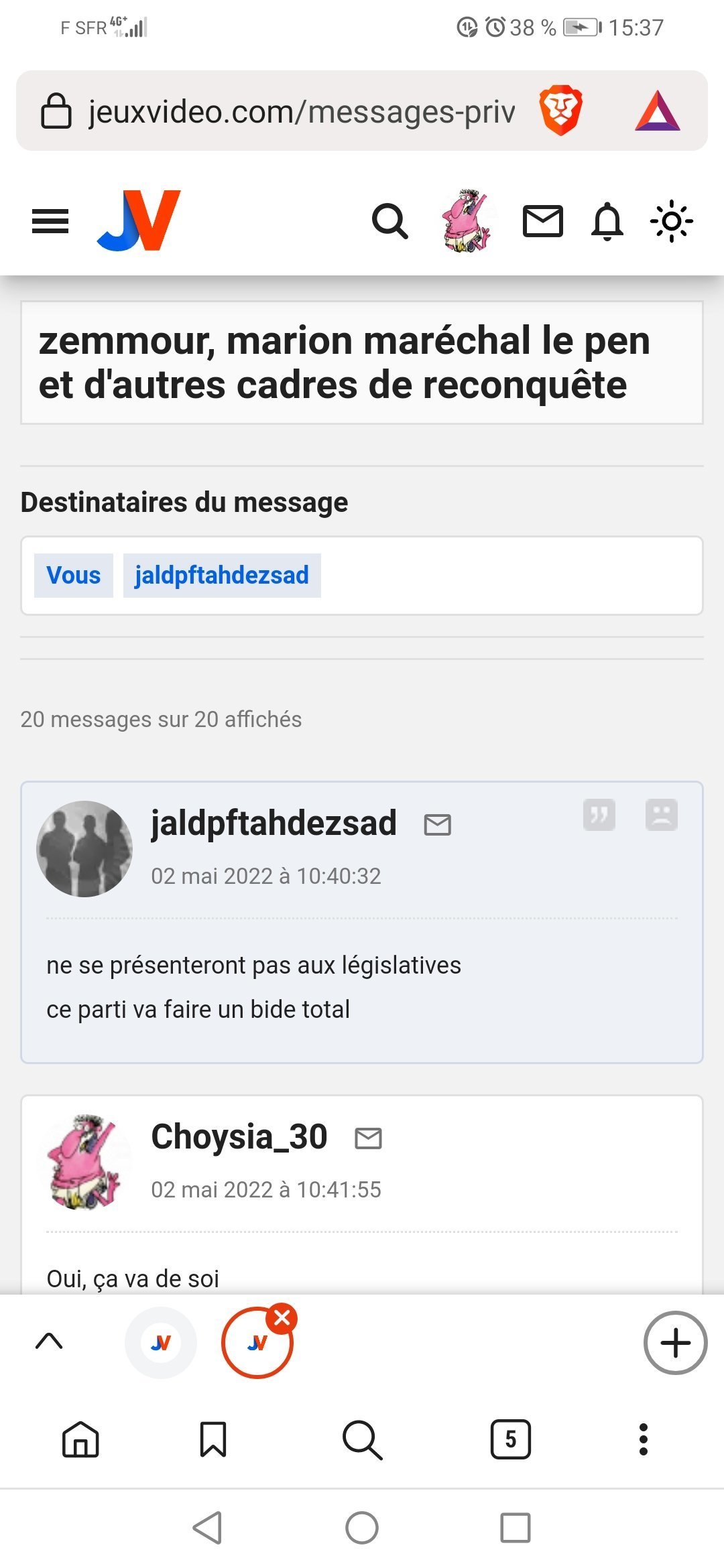Open browser bookmarks
724x1568 pixels.
click(x=213, y=1439)
